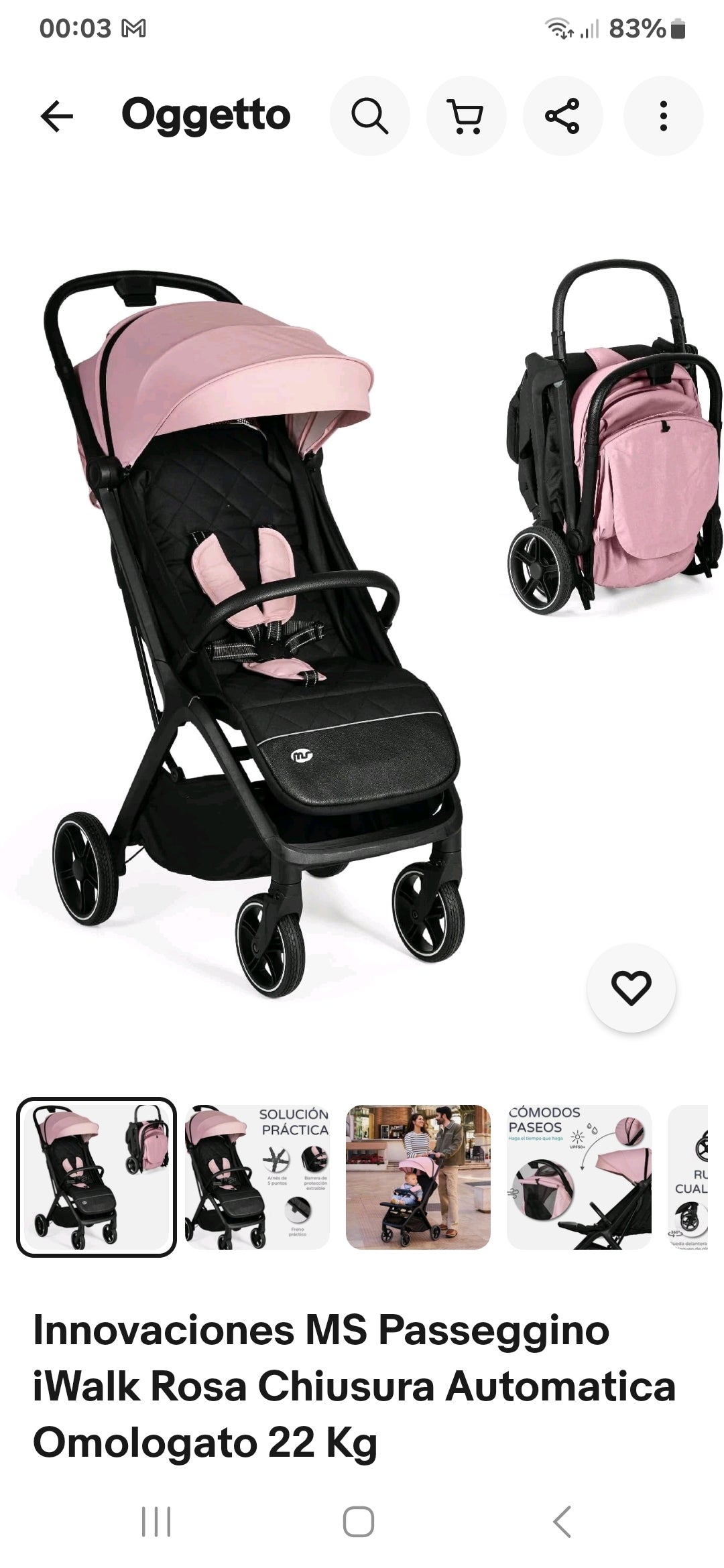Open the shopping cart
This screenshot has height=1568, width=724.
pyautogui.click(x=466, y=117)
